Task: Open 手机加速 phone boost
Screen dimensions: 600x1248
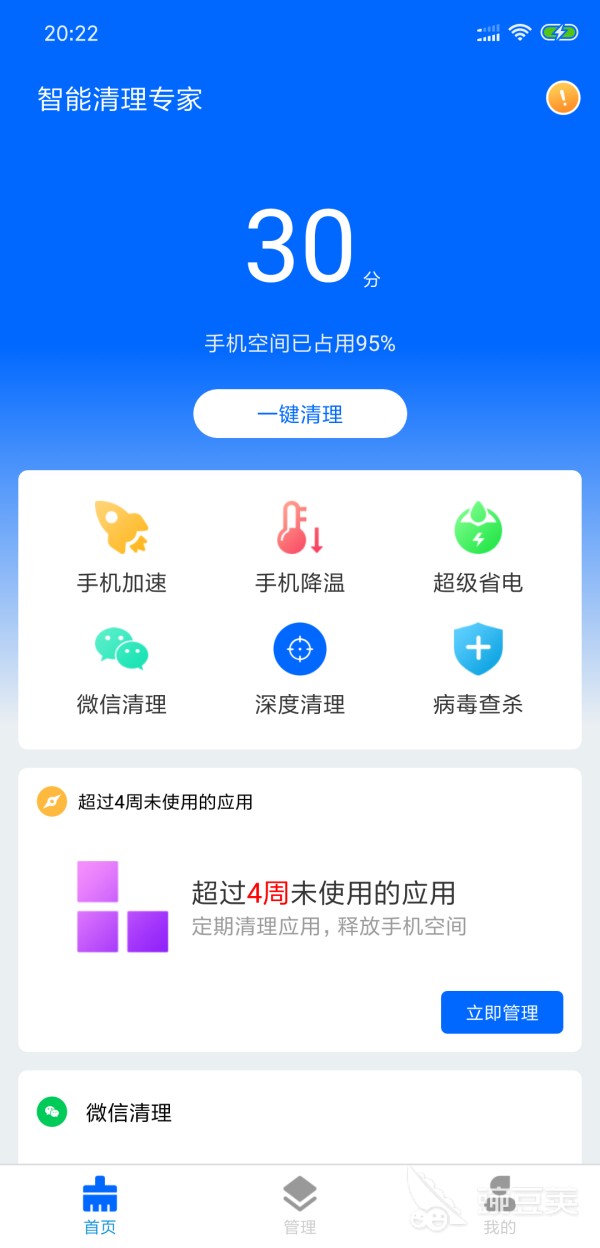Action: [122, 548]
